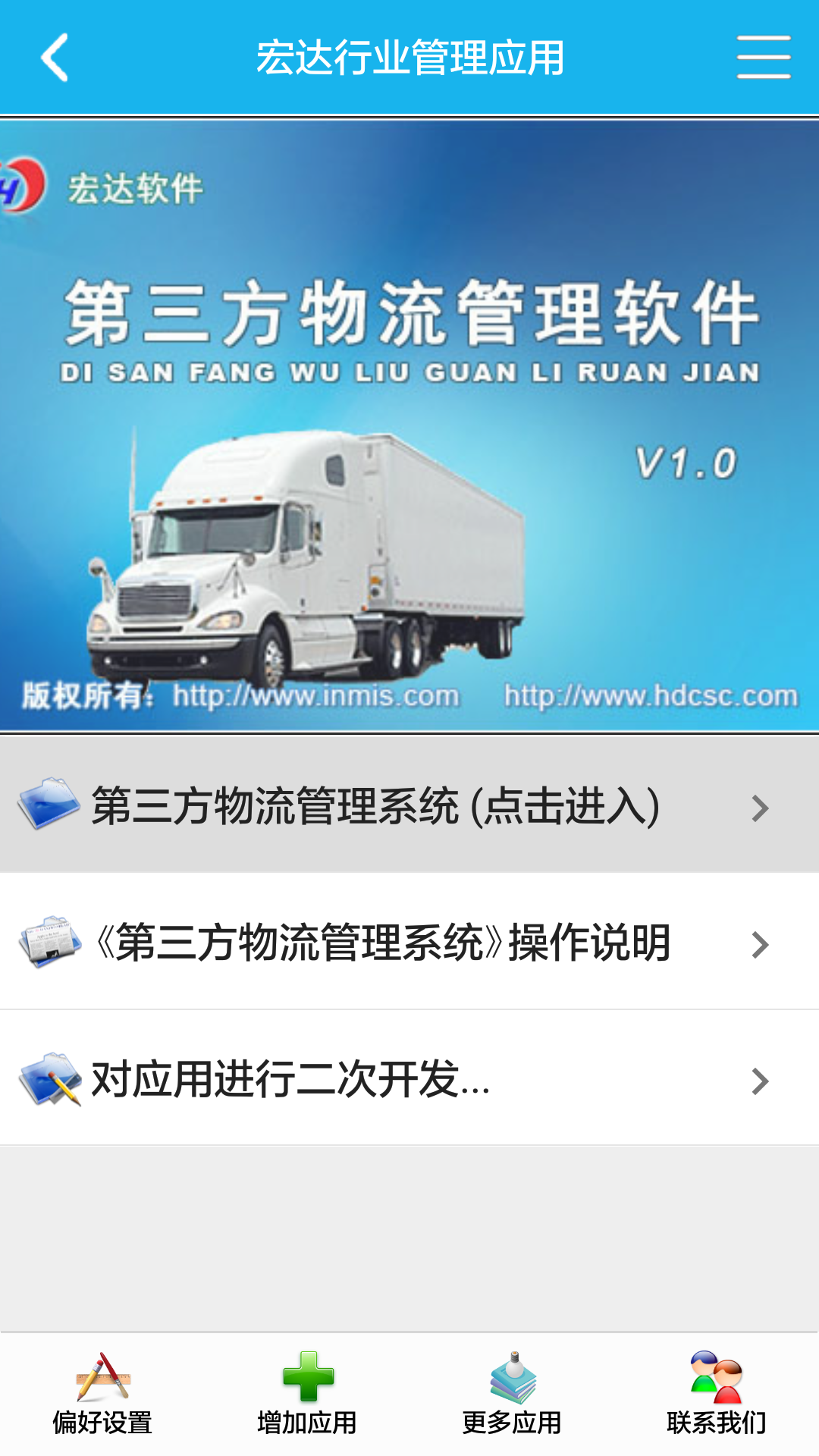Open 《第三方物流管理系统》操作说明
Image resolution: width=819 pixels, height=1456 pixels.
click(409, 943)
